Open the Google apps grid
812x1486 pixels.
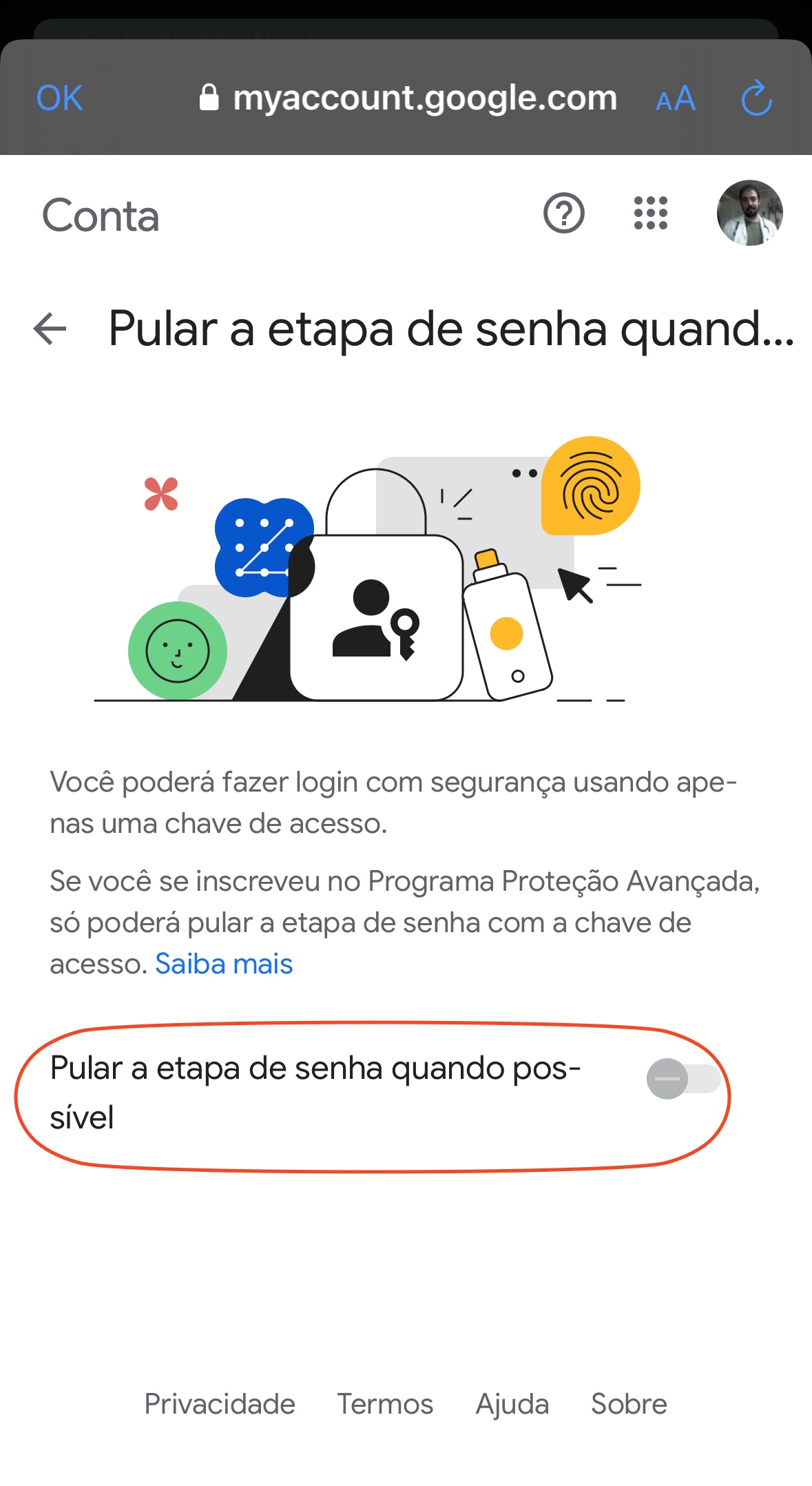click(x=650, y=214)
